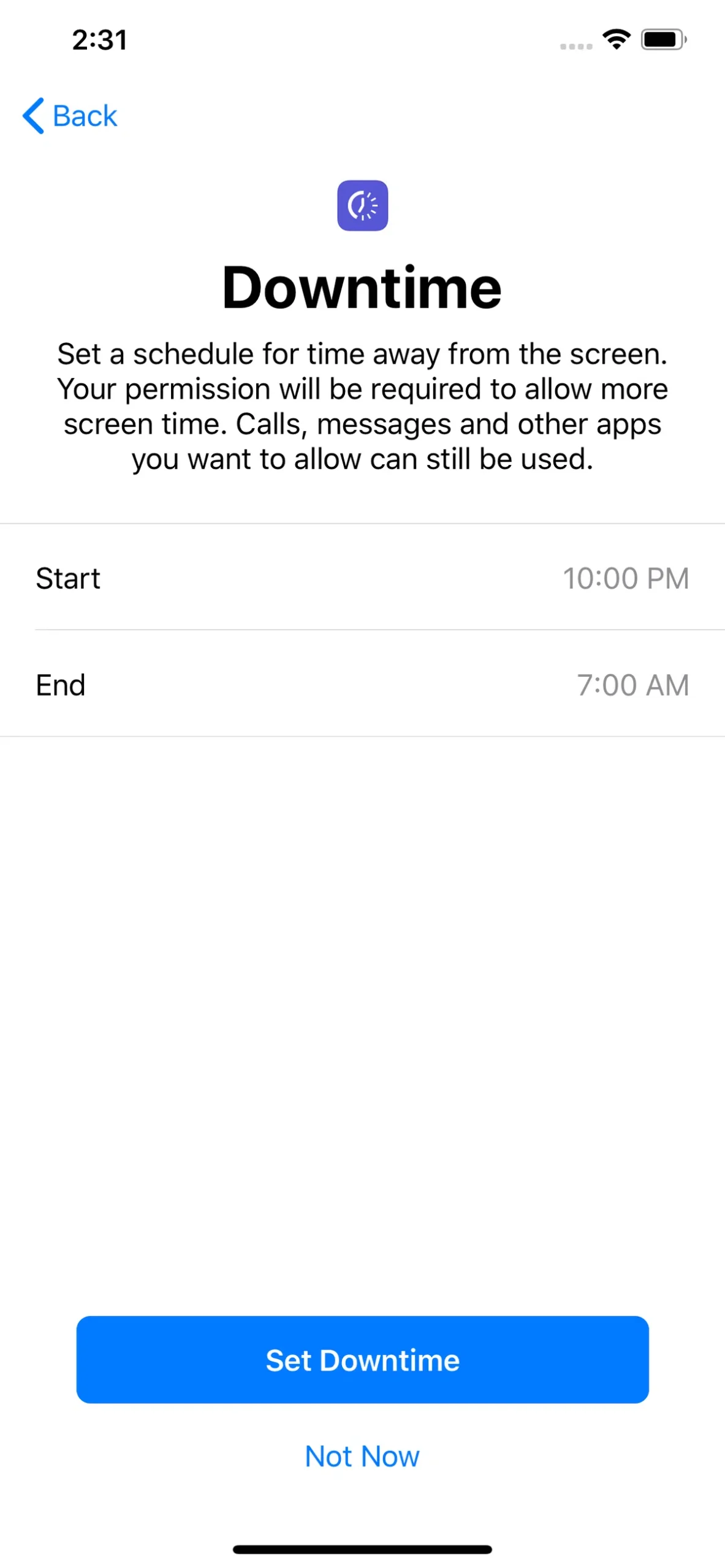Skip setup by choosing Not Now

pos(362,1456)
